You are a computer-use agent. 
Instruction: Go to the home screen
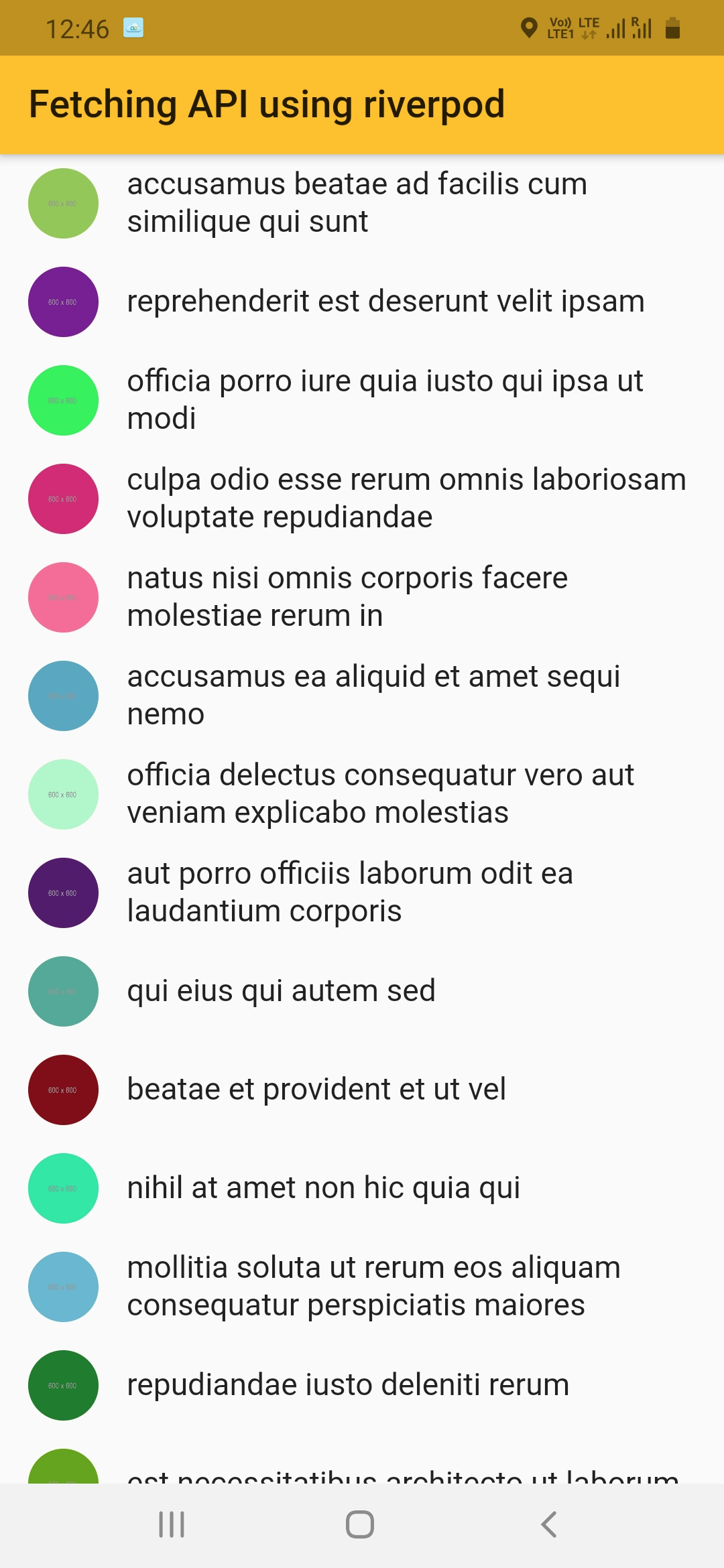tap(360, 1524)
